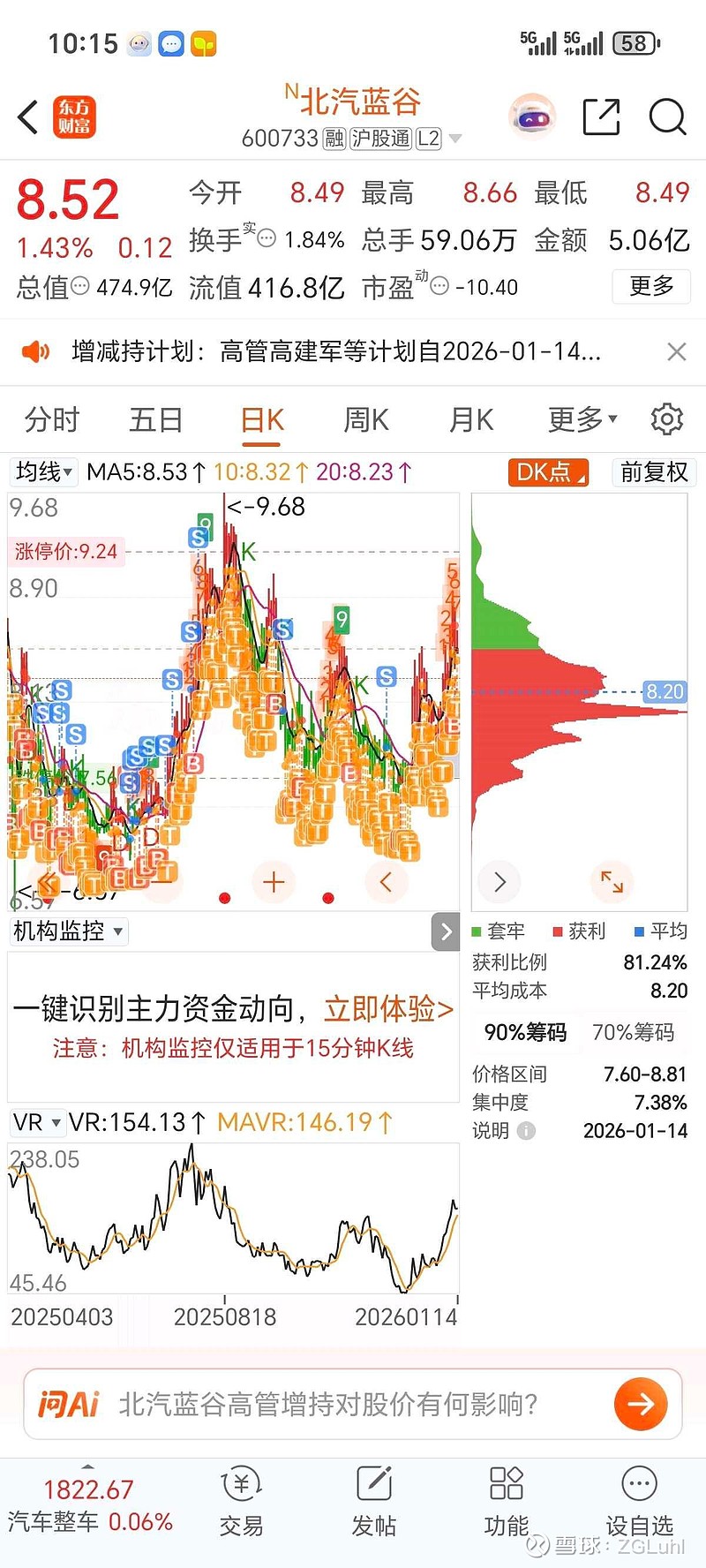Toggle the DK点 indicator on the chart
This screenshot has height=1568, width=706.
547,472
